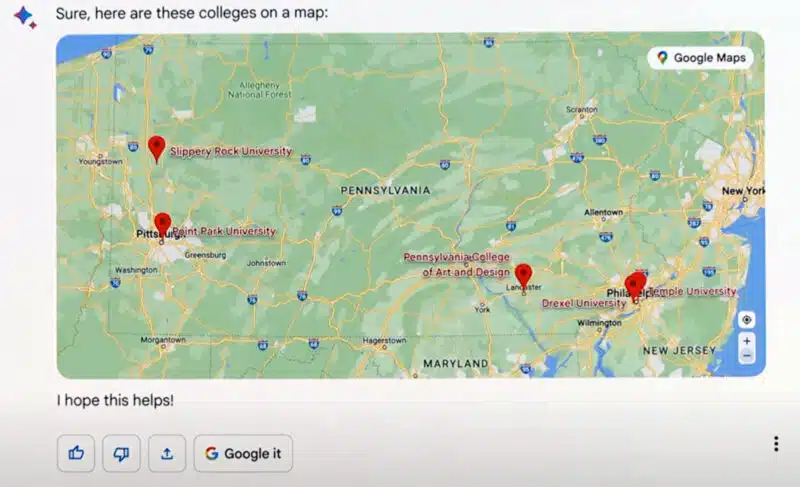Select Pennsylvania College of Art and Design pin

(522, 275)
